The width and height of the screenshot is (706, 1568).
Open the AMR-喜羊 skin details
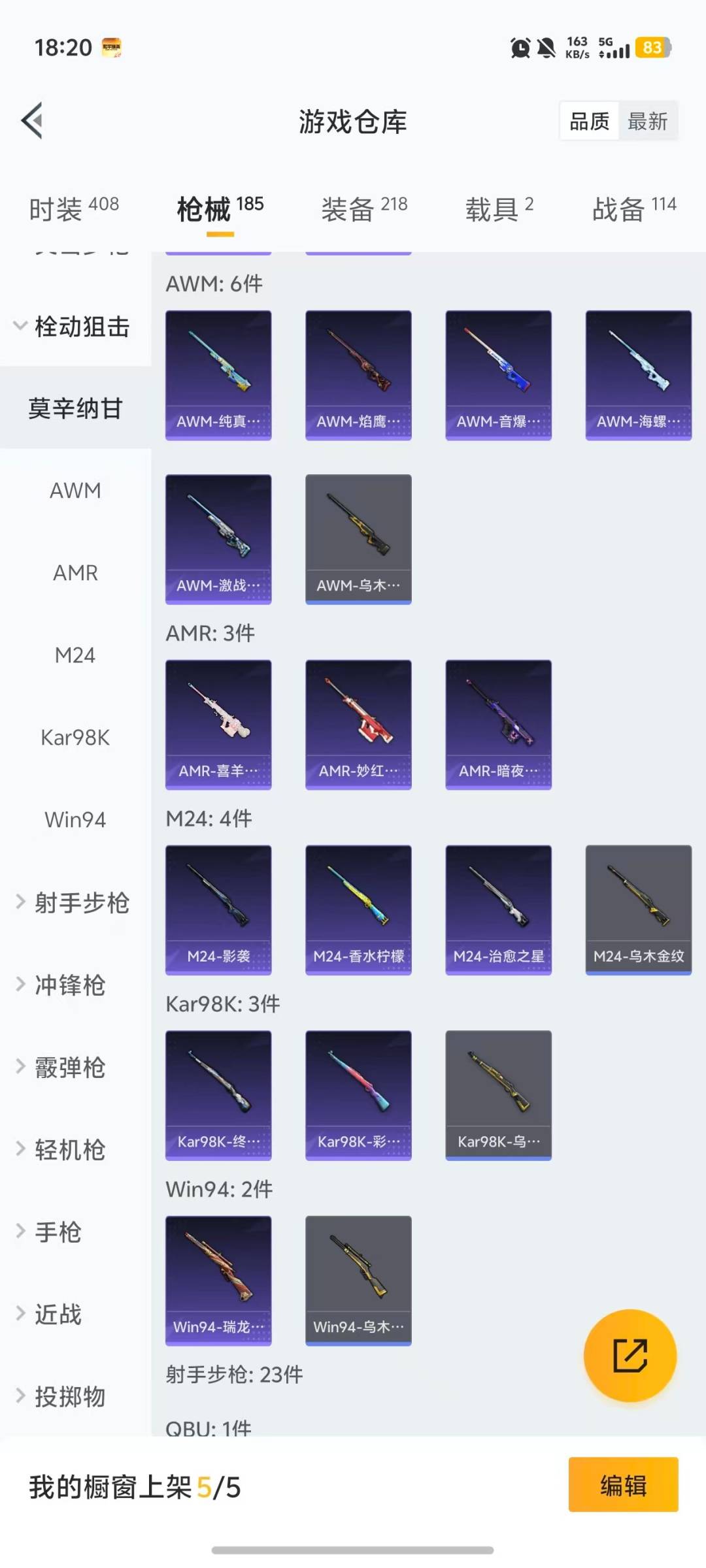click(218, 722)
